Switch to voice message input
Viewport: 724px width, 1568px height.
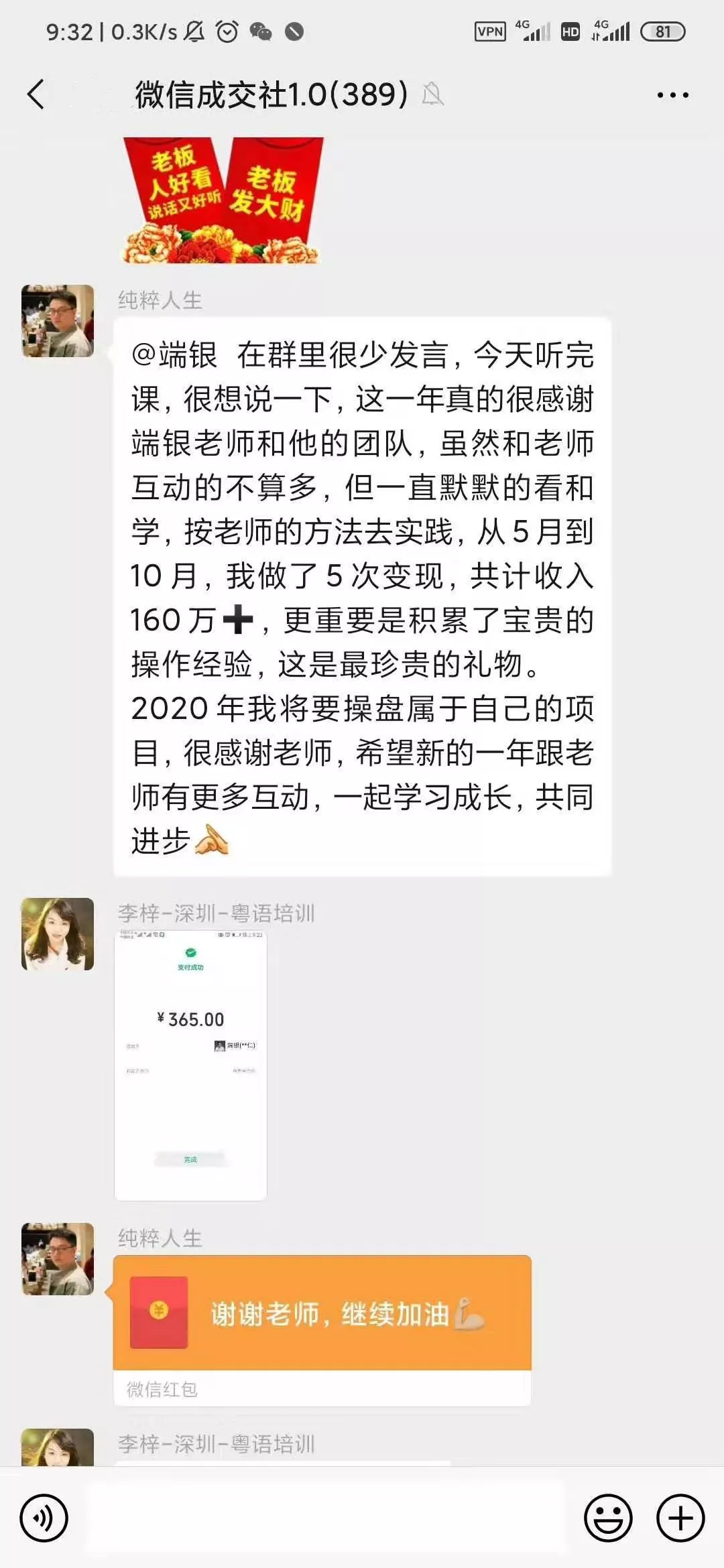point(44,1518)
